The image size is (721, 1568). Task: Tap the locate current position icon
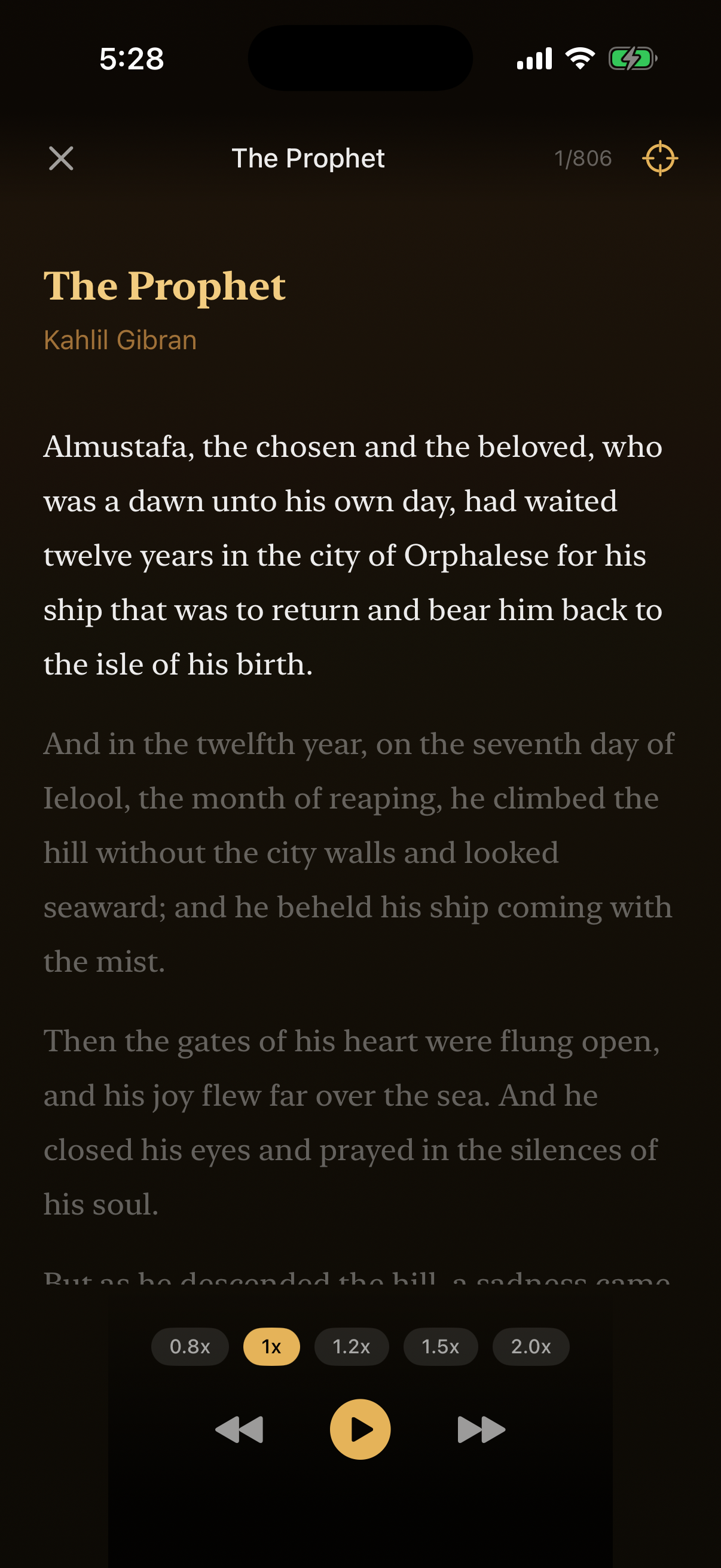(x=659, y=158)
